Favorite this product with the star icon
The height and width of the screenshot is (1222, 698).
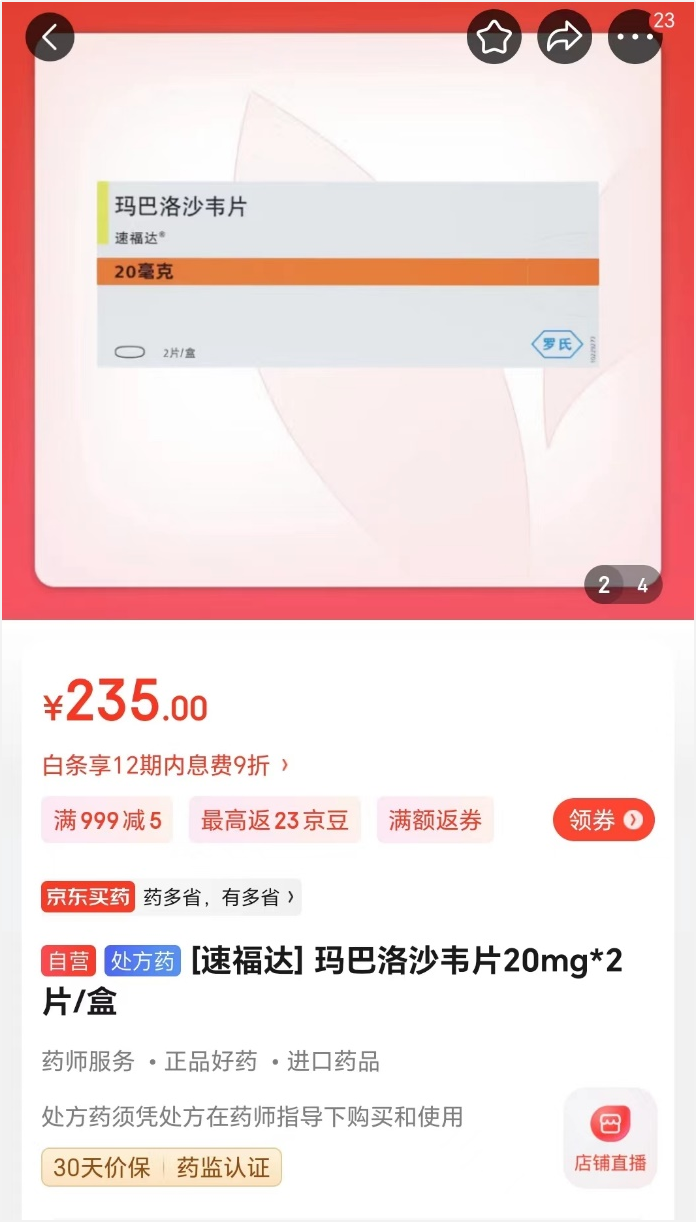494,38
